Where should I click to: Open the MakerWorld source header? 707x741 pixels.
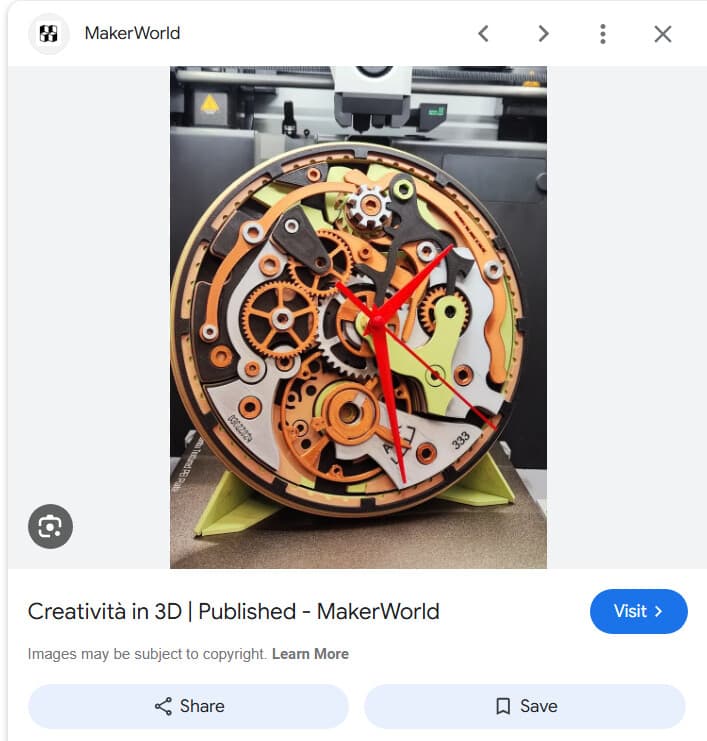point(132,33)
